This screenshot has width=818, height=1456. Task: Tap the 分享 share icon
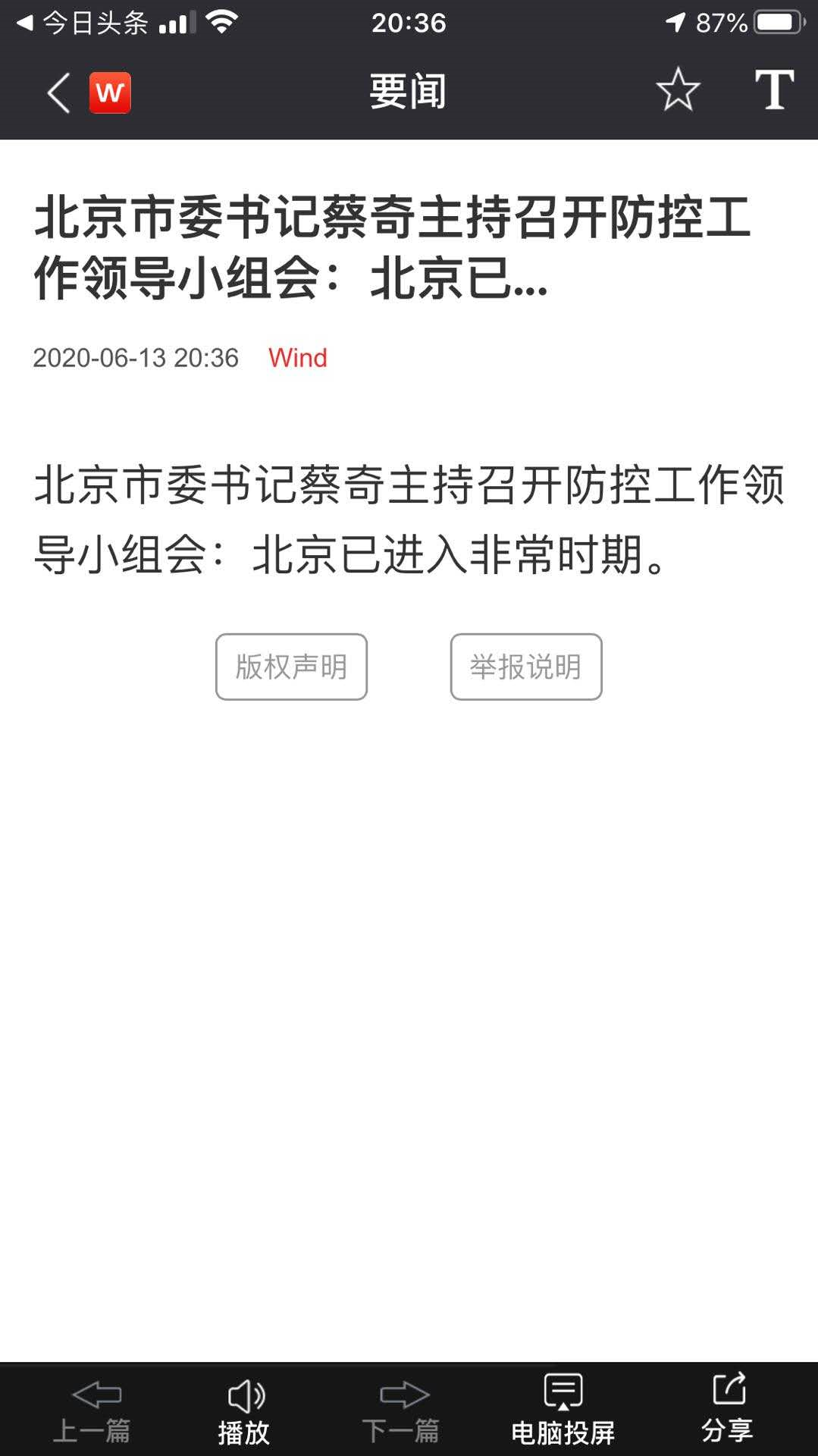tap(726, 1407)
